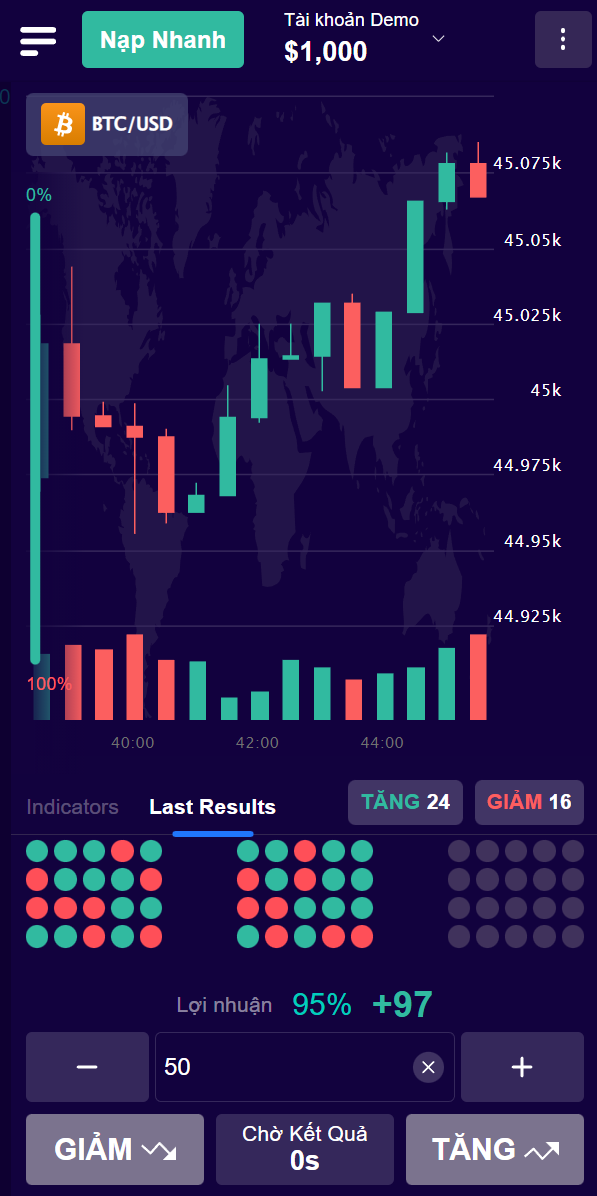Open the BTC/USD pair selector
The height and width of the screenshot is (1196, 597).
tap(107, 124)
